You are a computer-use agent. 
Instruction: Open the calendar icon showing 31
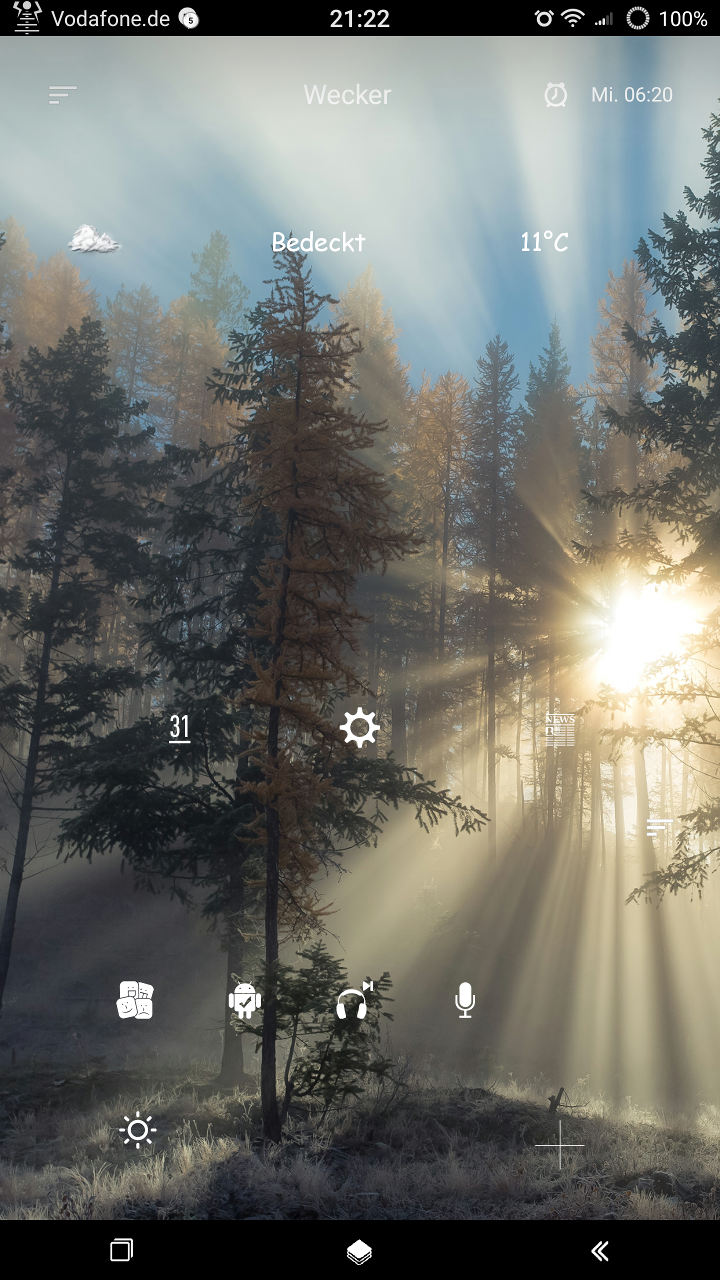pyautogui.click(x=179, y=728)
